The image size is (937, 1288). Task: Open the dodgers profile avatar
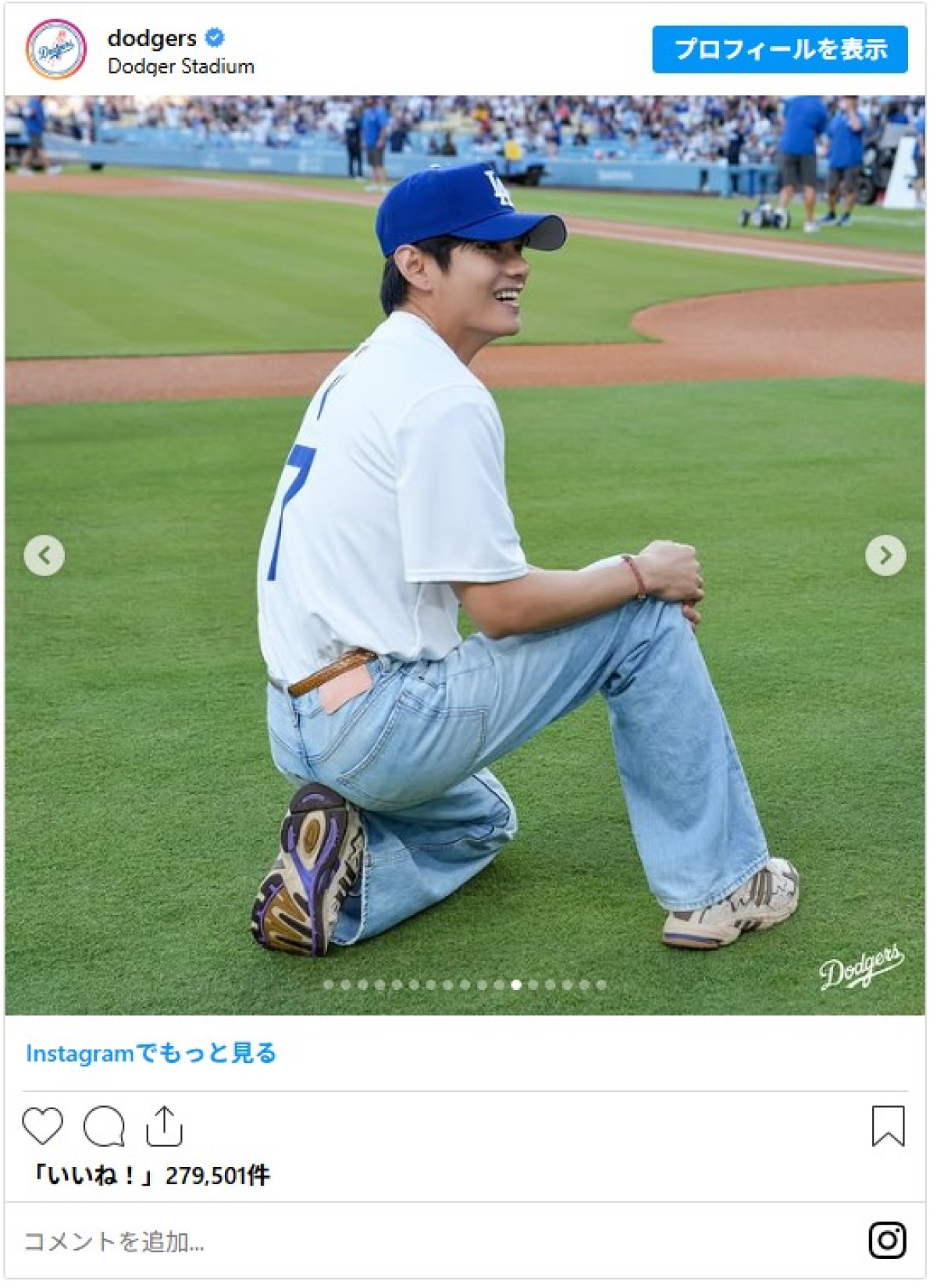click(56, 49)
